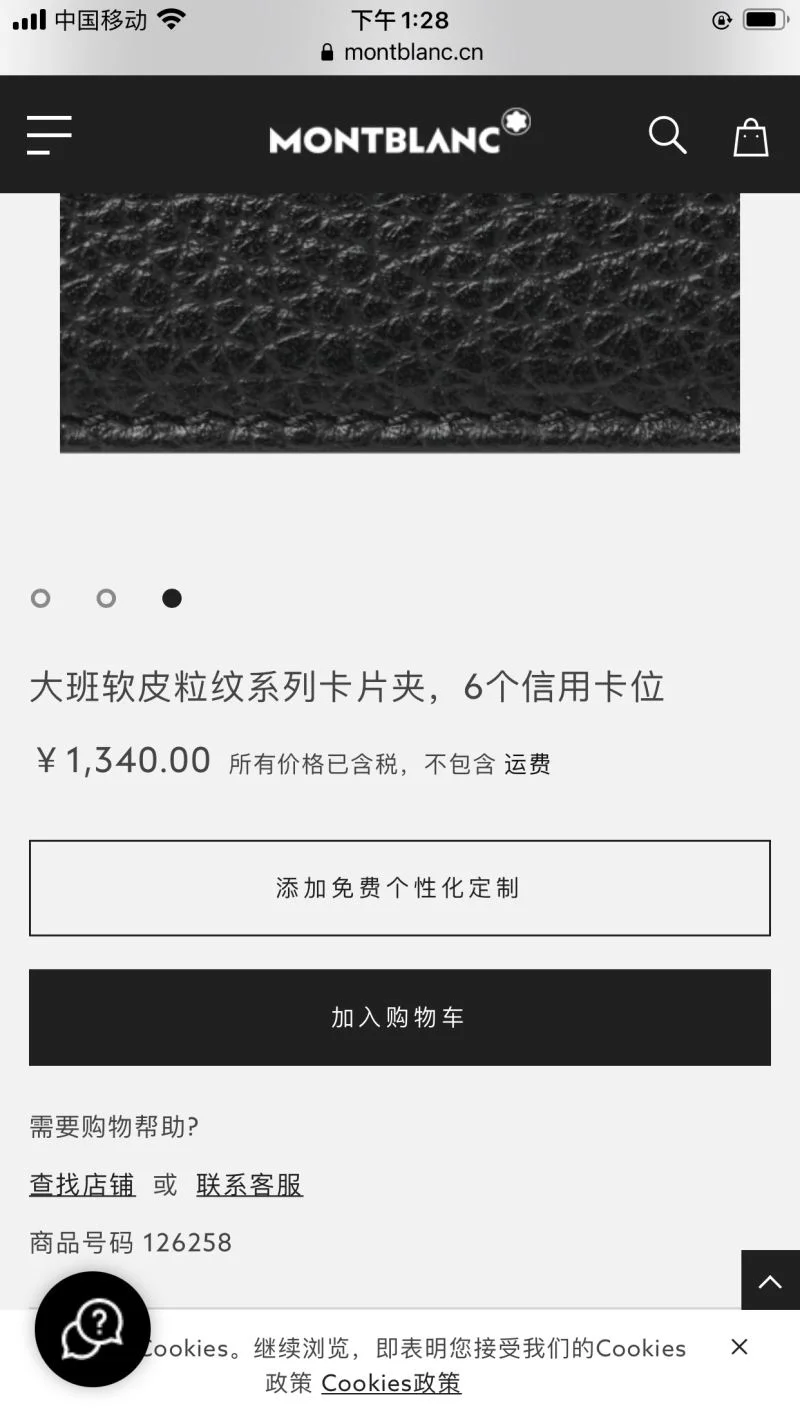Select the second image indicator dot
The height and width of the screenshot is (1422, 800).
[x=106, y=598]
